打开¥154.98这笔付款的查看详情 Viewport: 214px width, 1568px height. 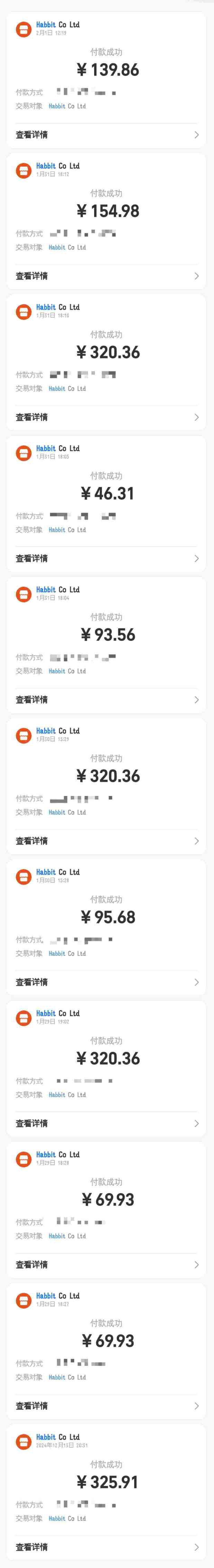107,276
